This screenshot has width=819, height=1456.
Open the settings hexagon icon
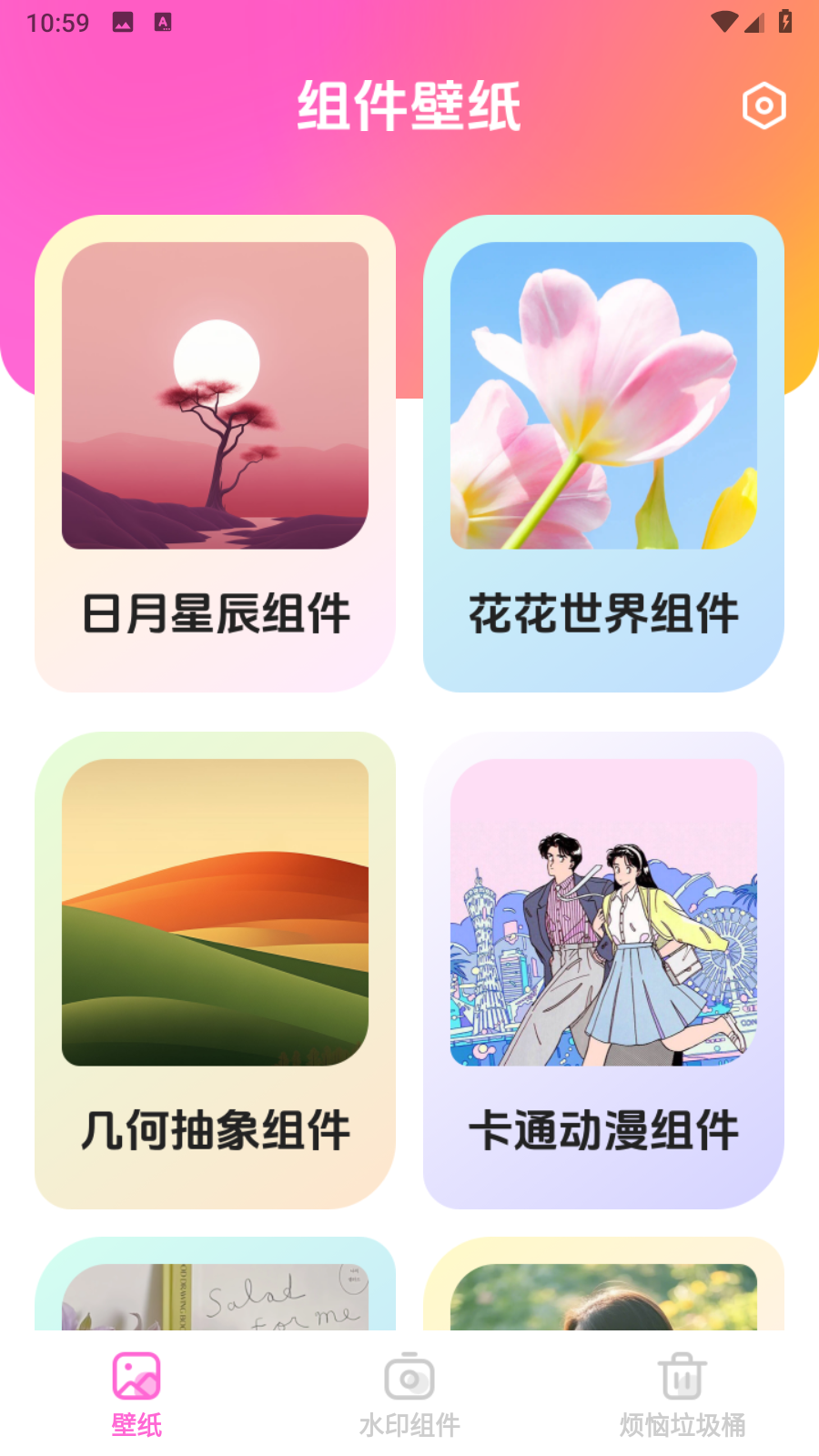(x=763, y=106)
